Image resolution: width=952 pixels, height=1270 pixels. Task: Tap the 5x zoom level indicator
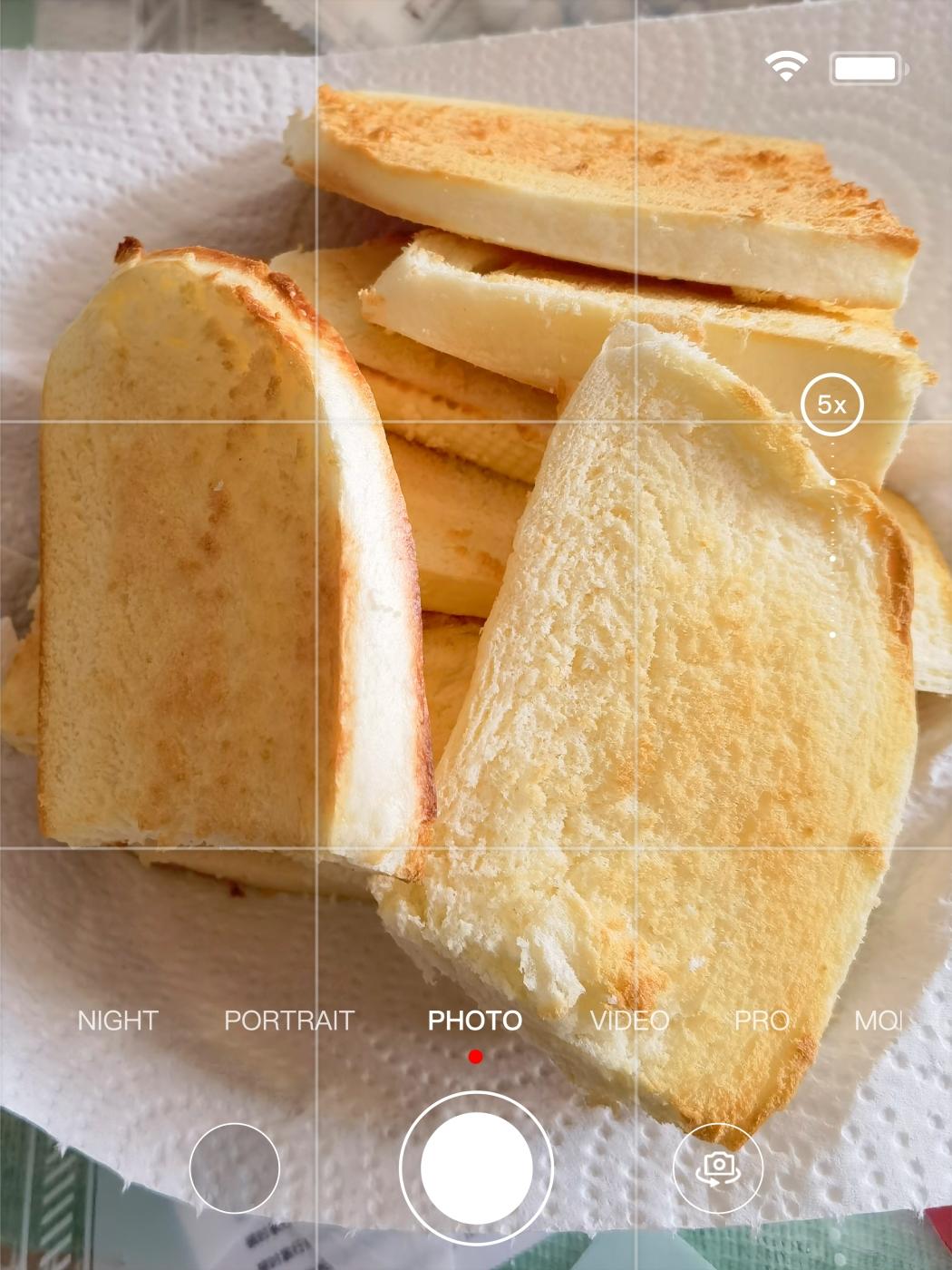(832, 404)
